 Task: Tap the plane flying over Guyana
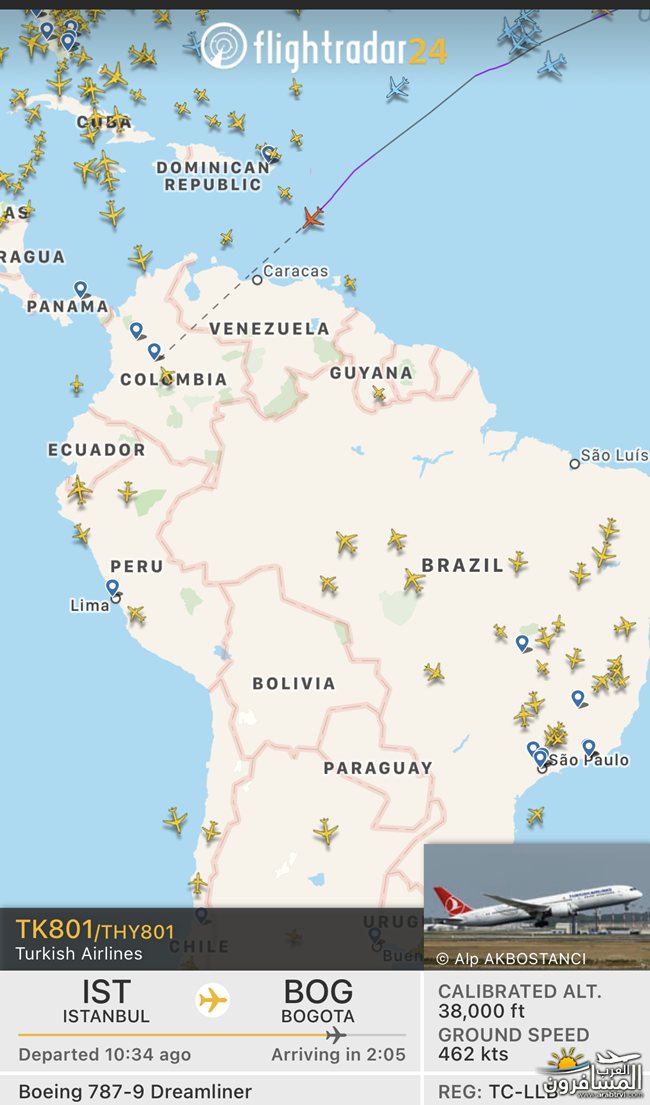coord(379,393)
